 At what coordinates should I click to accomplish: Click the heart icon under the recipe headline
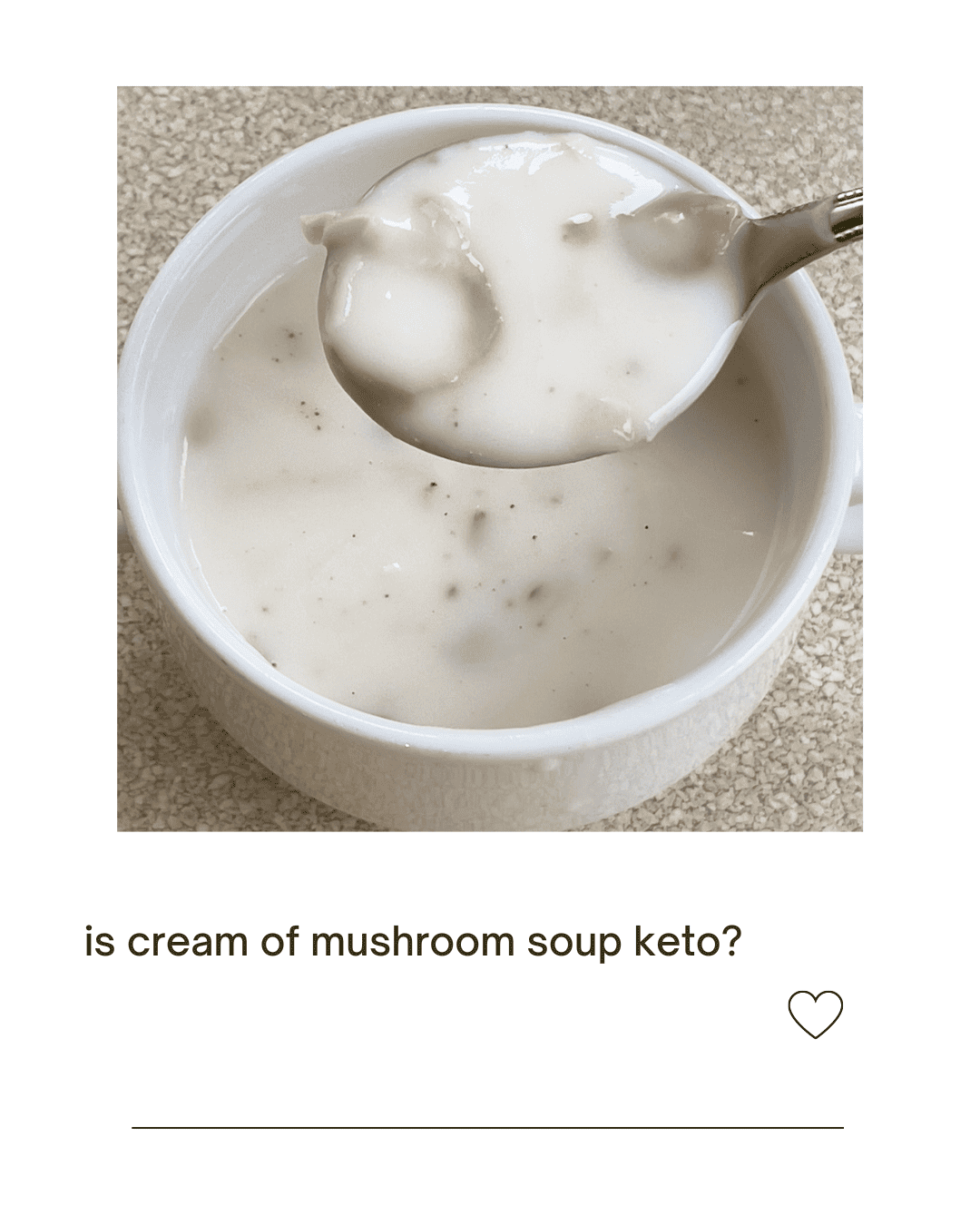coord(818,1014)
